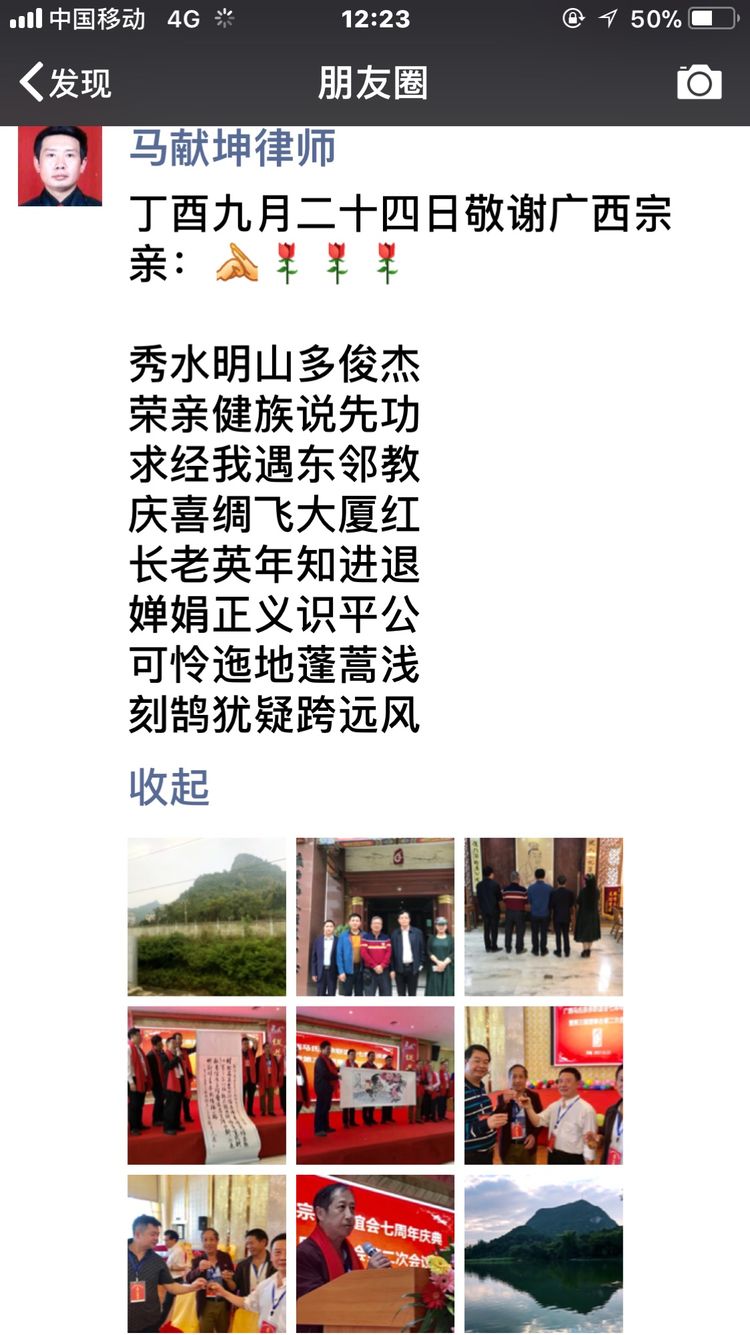Go back to 发现 page
750x1335 pixels.
tap(66, 83)
